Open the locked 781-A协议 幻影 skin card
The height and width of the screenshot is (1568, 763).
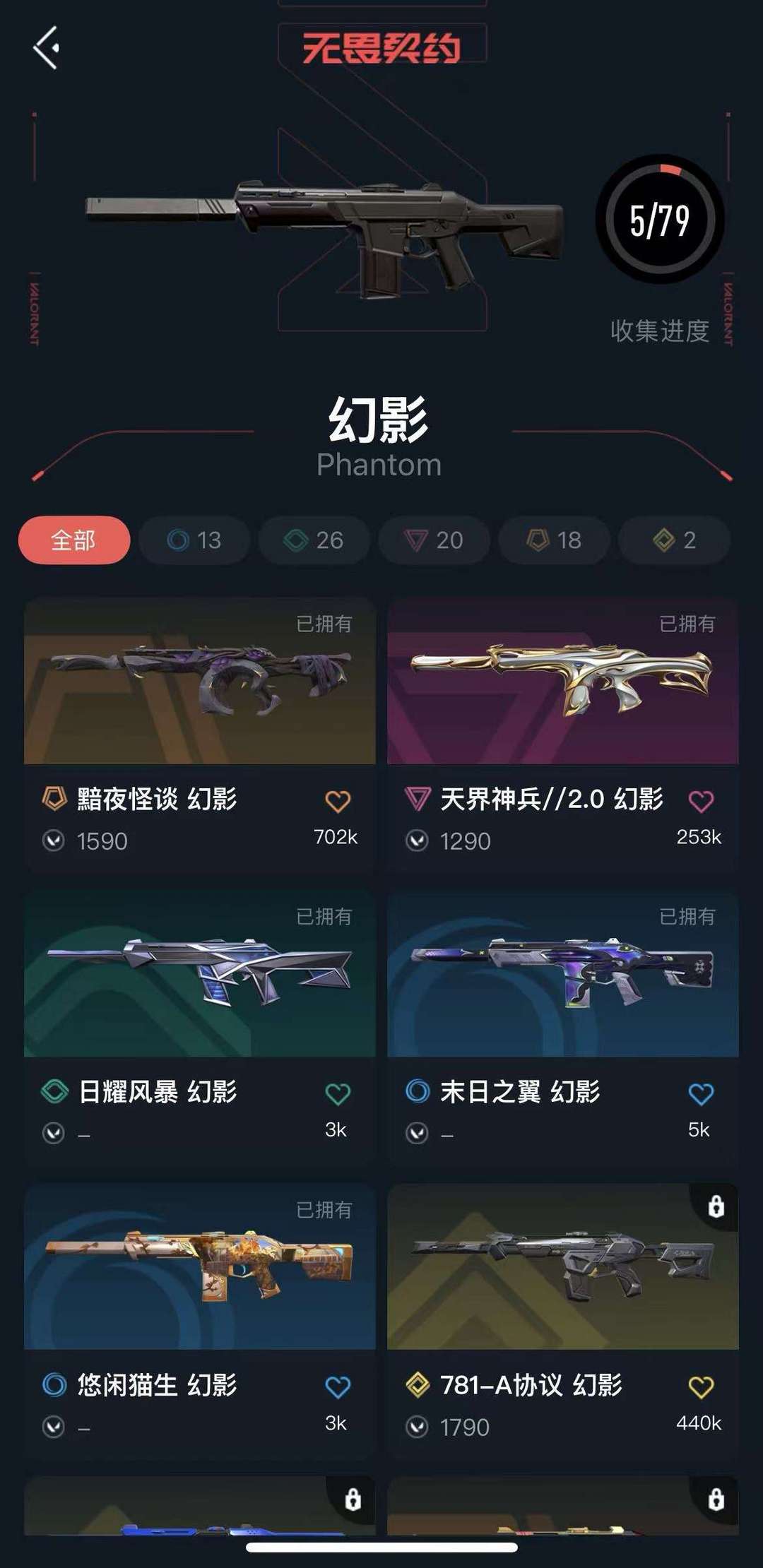pos(563,1321)
